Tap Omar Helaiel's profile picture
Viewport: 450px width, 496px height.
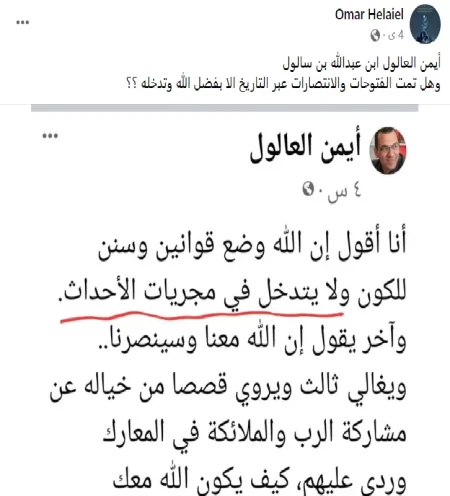425,24
